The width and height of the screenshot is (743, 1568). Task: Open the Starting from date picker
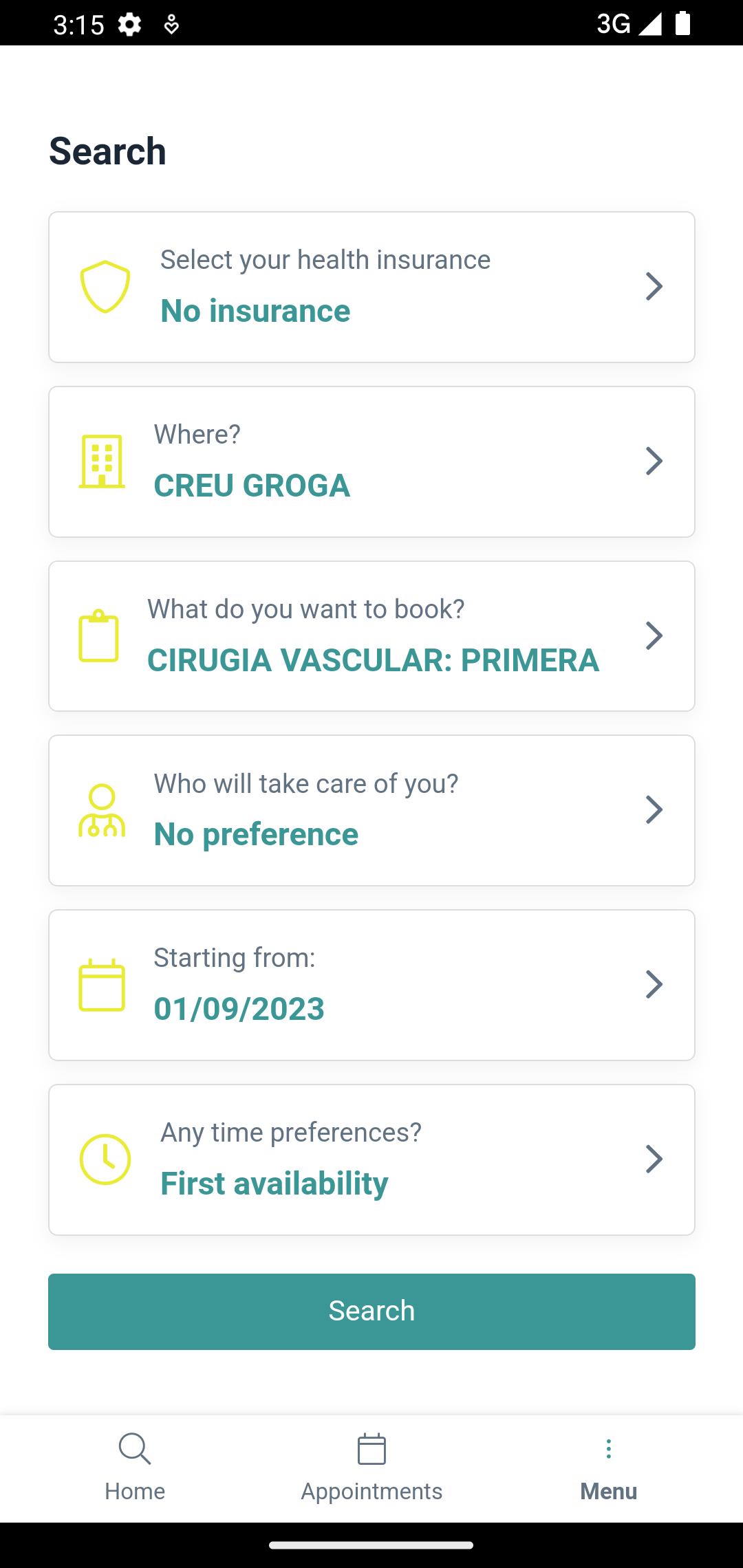371,985
